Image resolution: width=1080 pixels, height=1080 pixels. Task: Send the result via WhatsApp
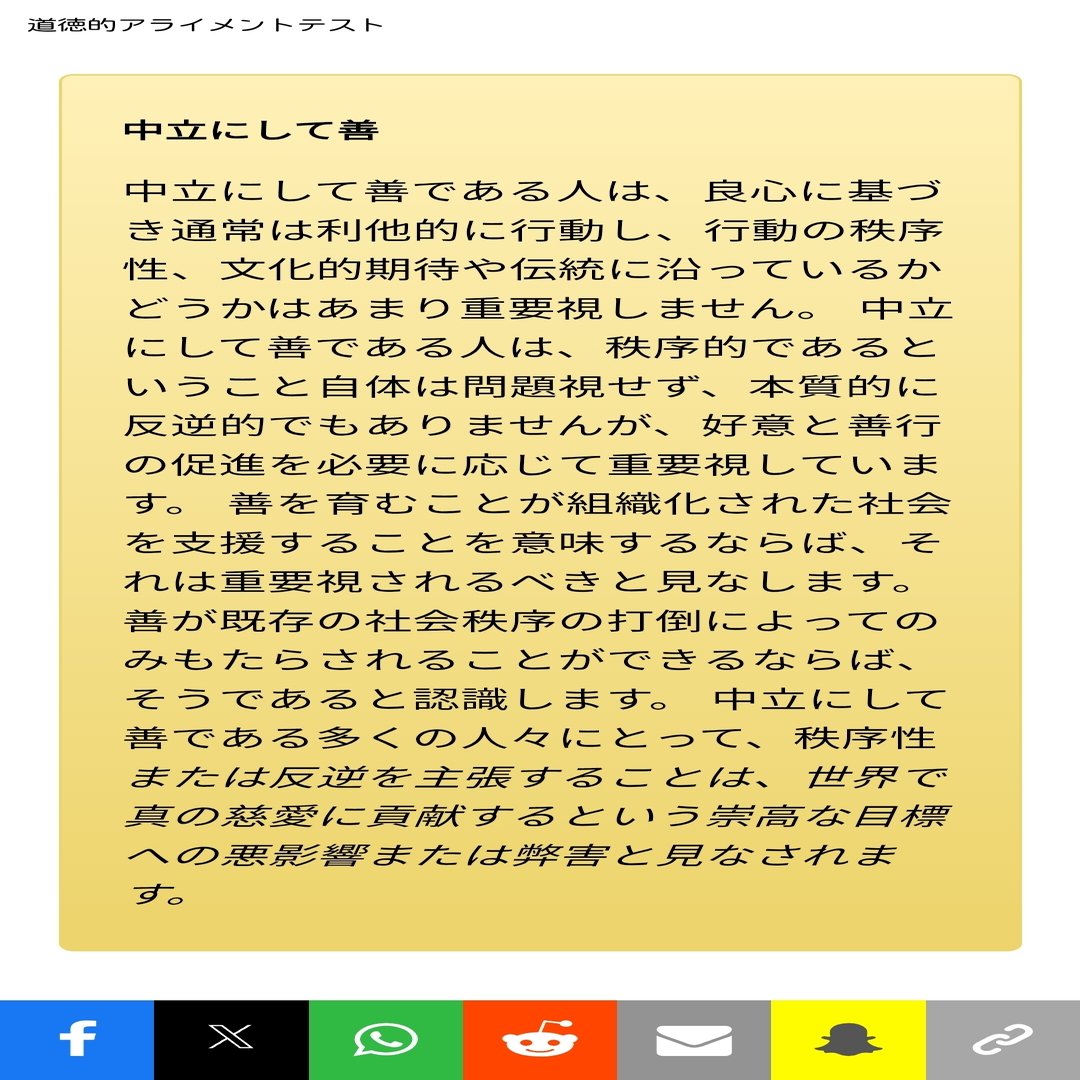pyautogui.click(x=385, y=1039)
